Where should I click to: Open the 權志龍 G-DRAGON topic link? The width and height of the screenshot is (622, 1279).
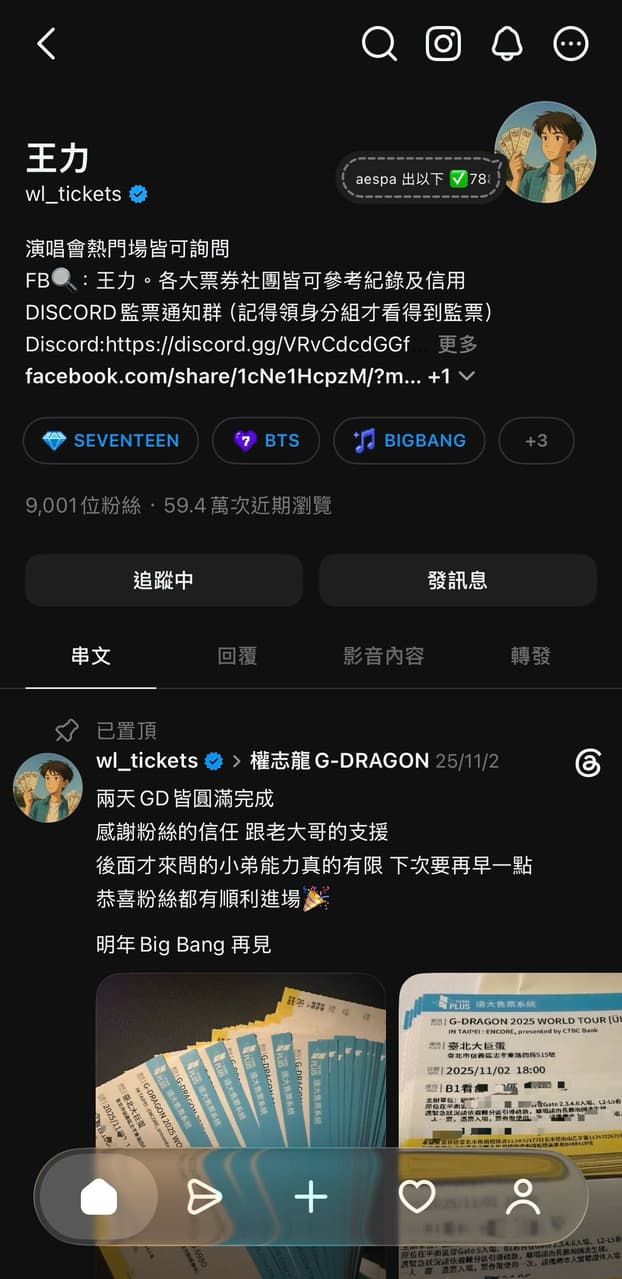coord(339,761)
